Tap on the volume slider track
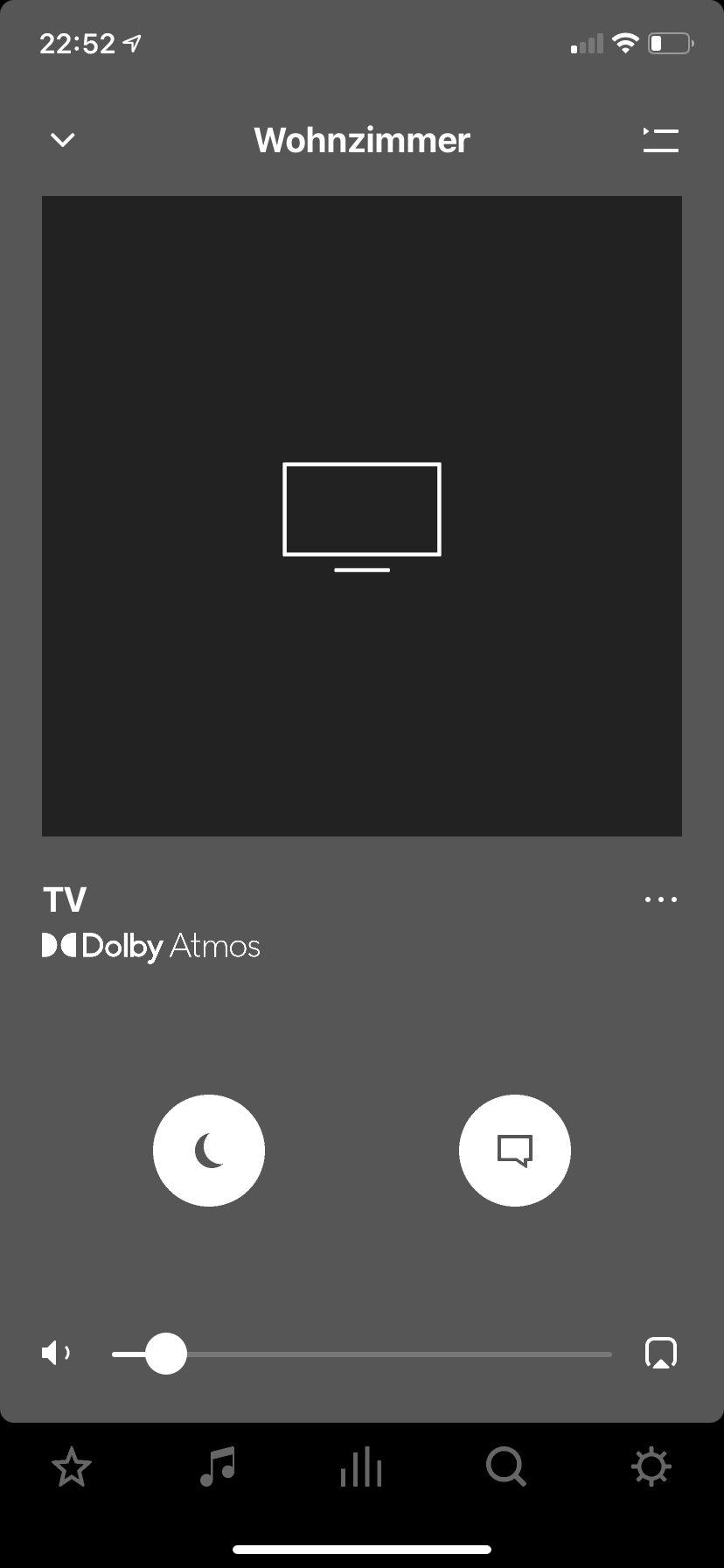The width and height of the screenshot is (724, 1568). pyautogui.click(x=362, y=1354)
